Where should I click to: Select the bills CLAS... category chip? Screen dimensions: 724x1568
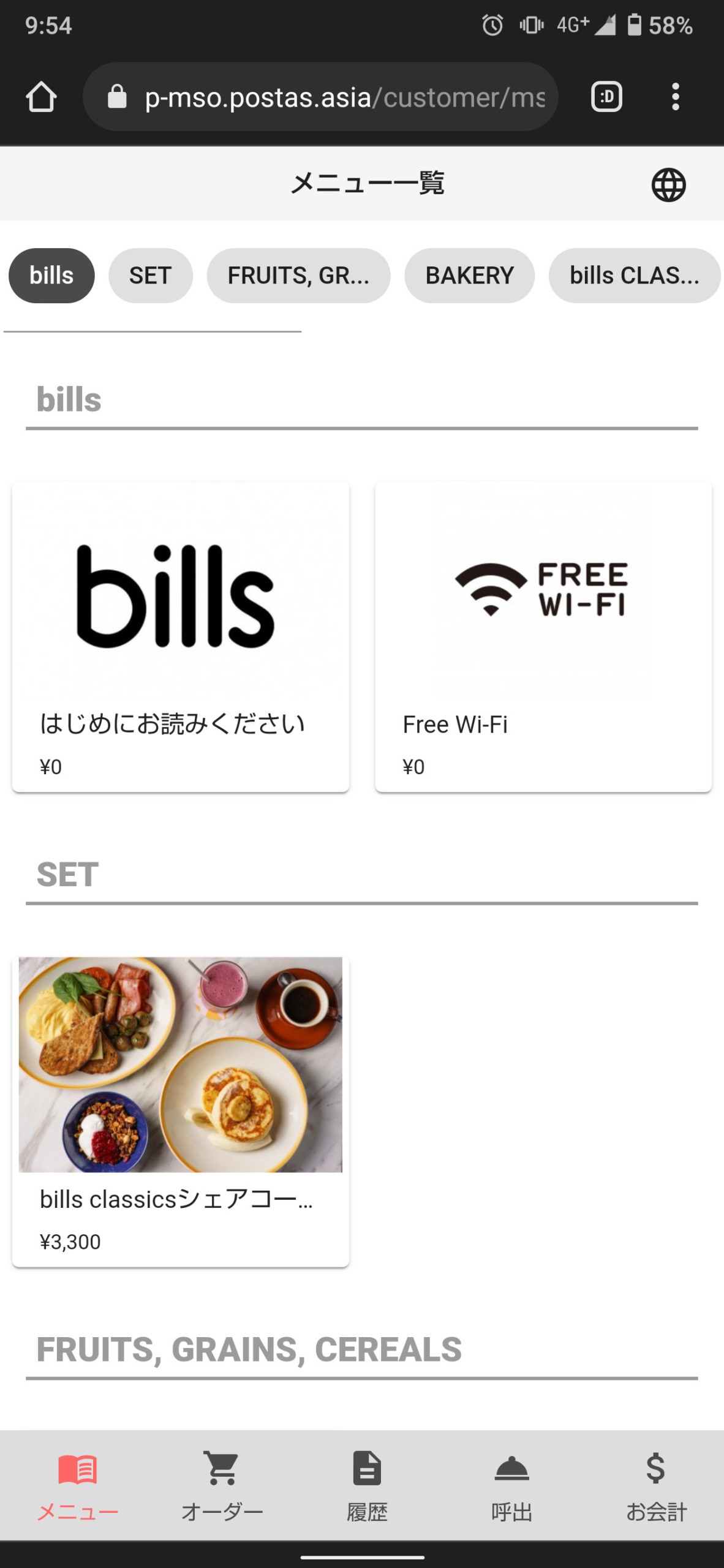635,276
